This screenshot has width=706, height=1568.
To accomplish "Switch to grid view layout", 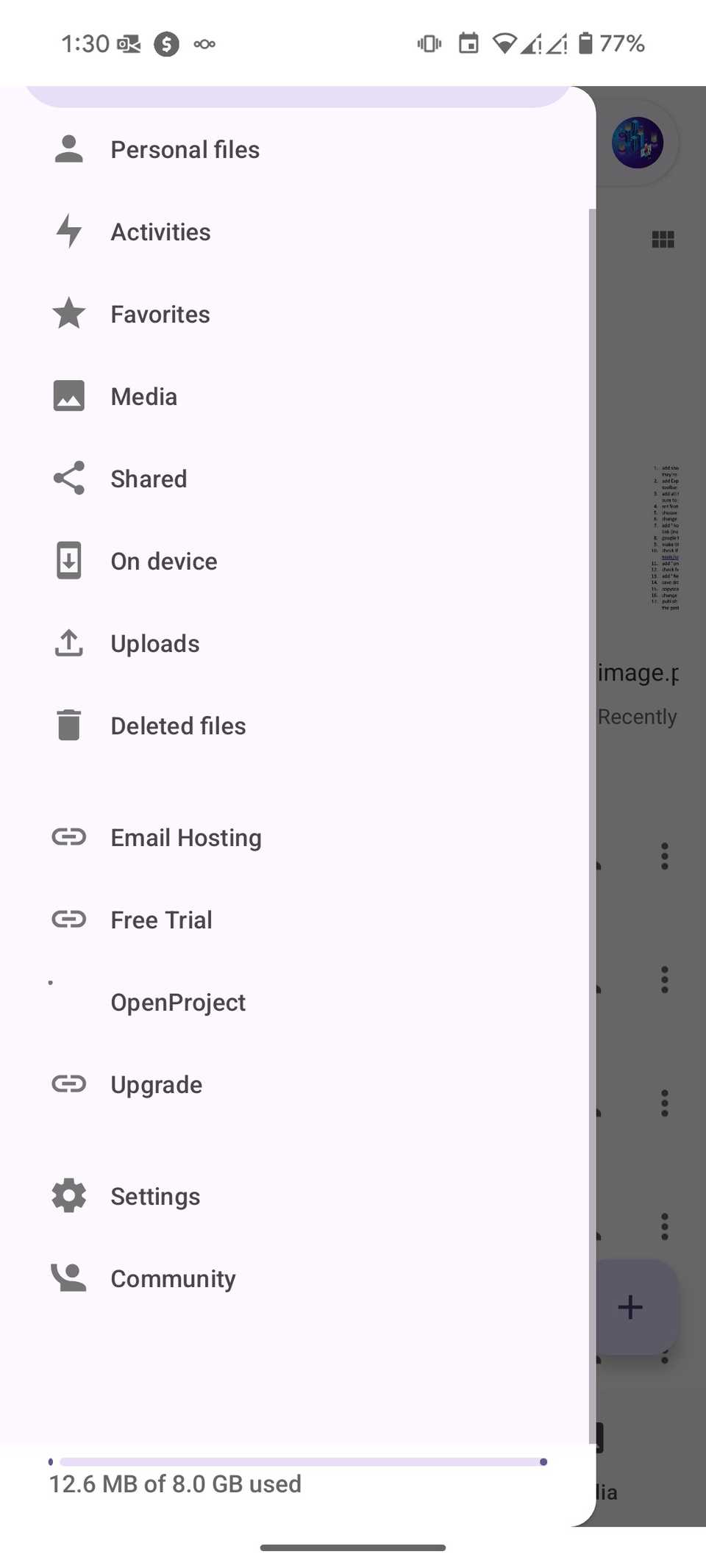I will [663, 239].
